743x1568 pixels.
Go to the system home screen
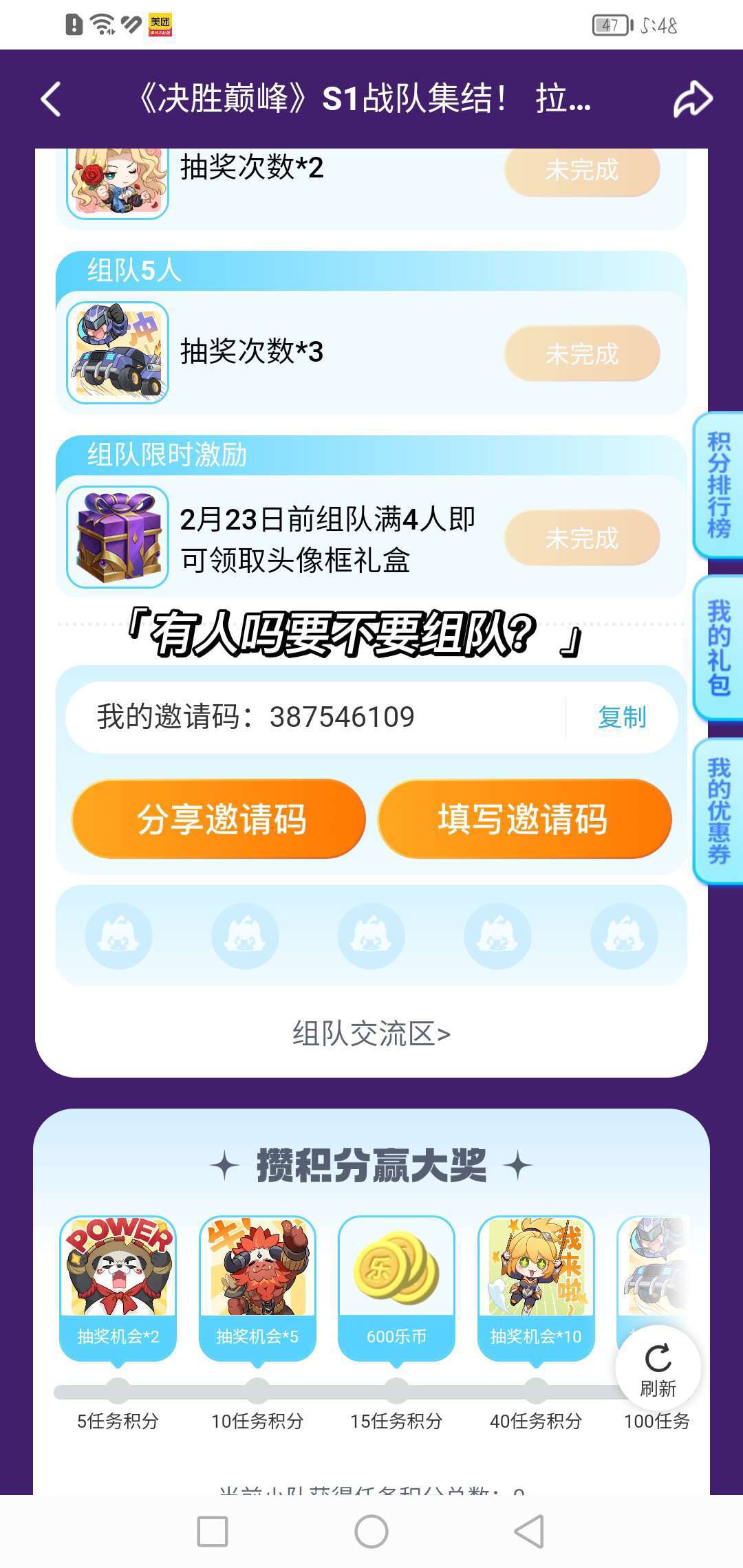(x=371, y=1532)
